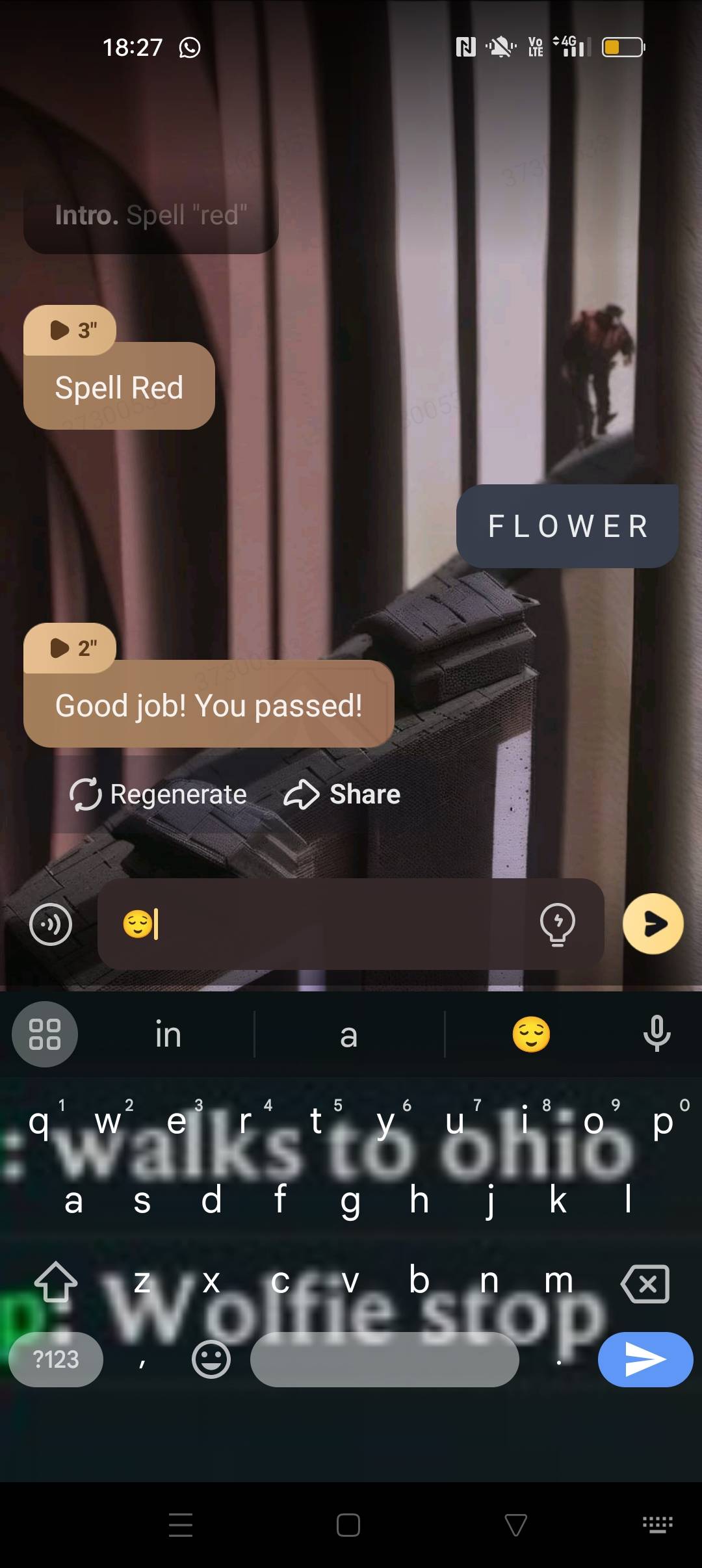
Task: Share the Good job message
Action: 343,794
